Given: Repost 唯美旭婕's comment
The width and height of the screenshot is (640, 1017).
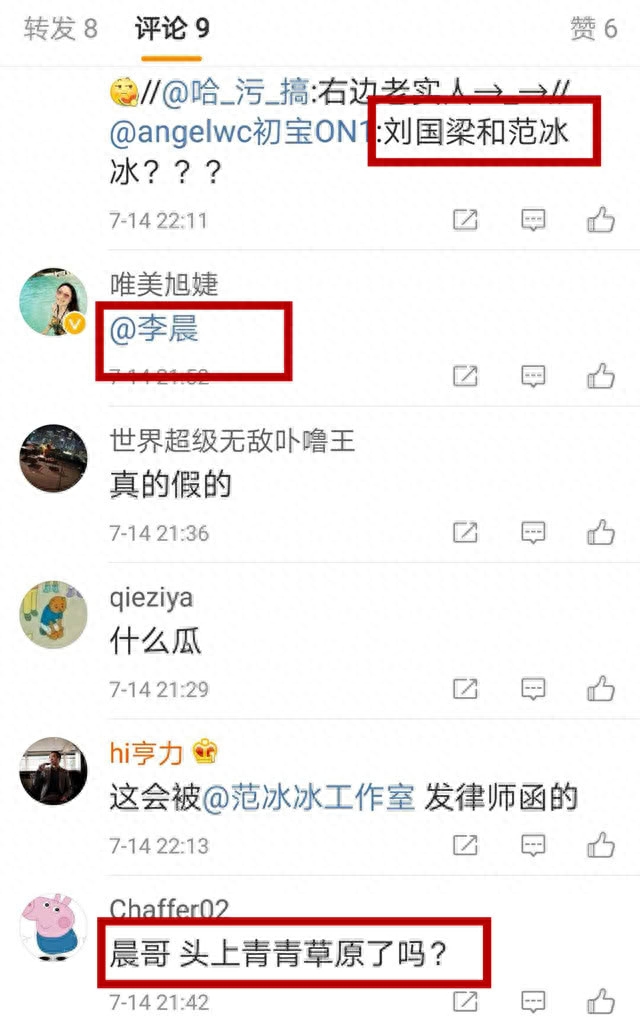Looking at the screenshot, I should point(465,376).
